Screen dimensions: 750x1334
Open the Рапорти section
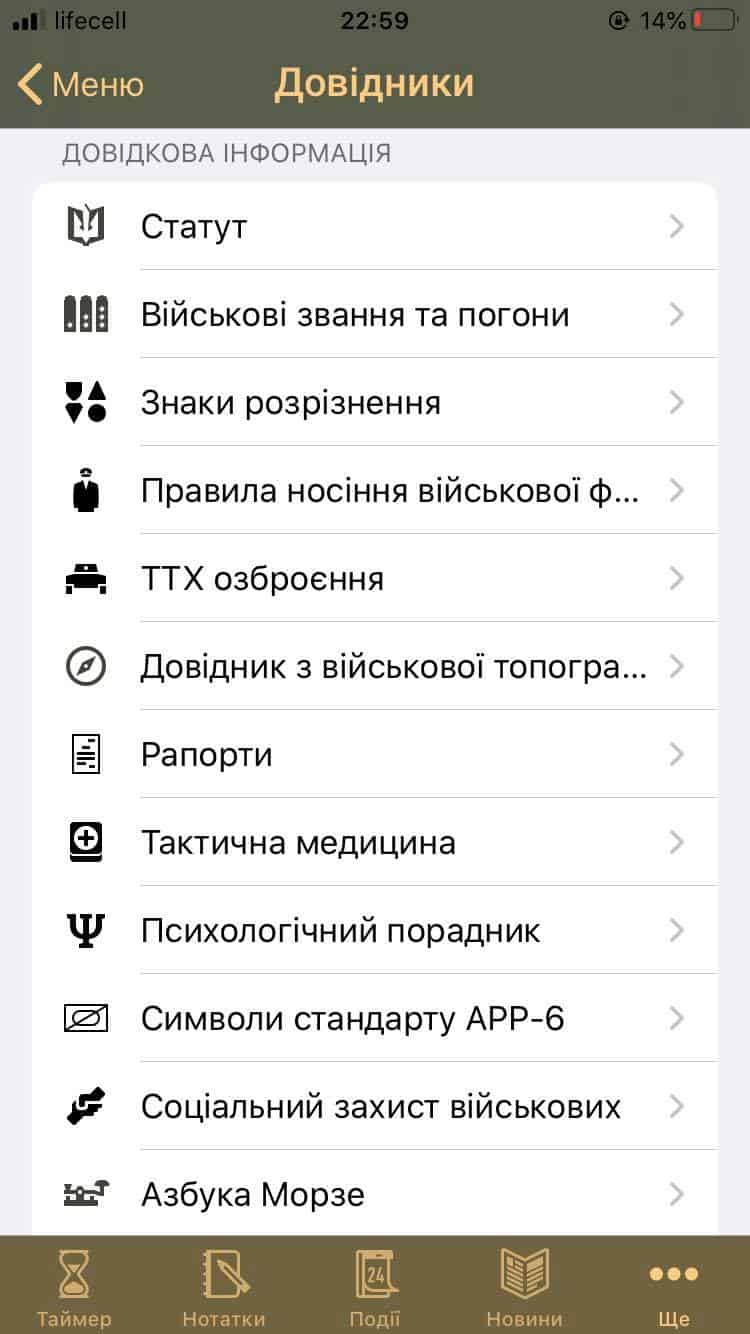[x=375, y=755]
